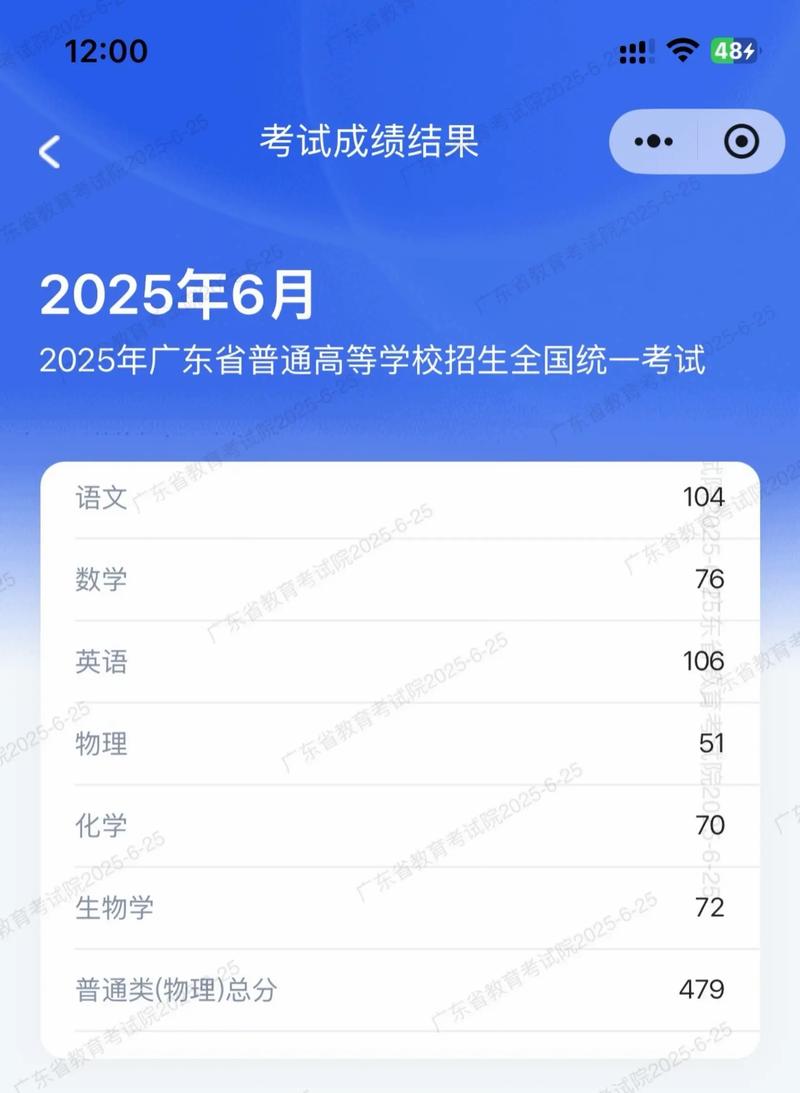800x1093 pixels.
Task: Select the 英语 score row
Action: [x=400, y=662]
